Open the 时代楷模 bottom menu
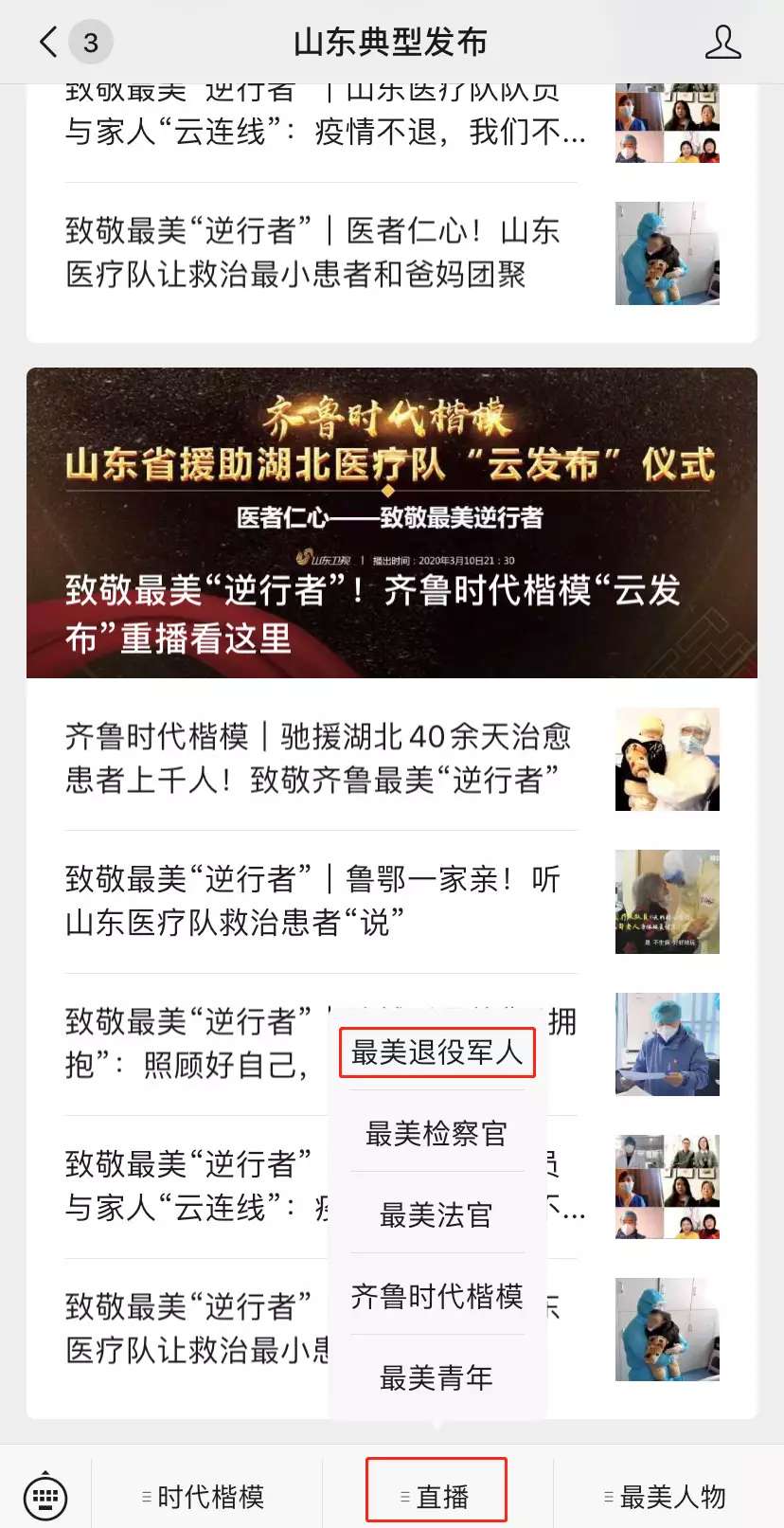This screenshot has height=1528, width=784. click(206, 1497)
